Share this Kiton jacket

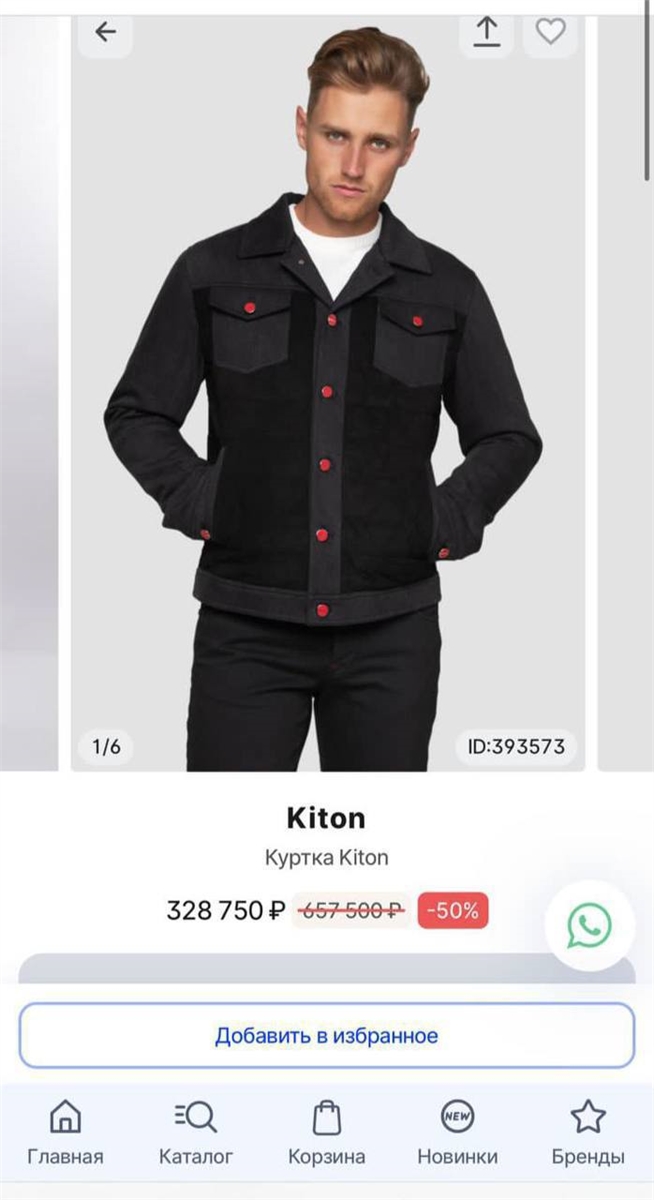tap(486, 31)
